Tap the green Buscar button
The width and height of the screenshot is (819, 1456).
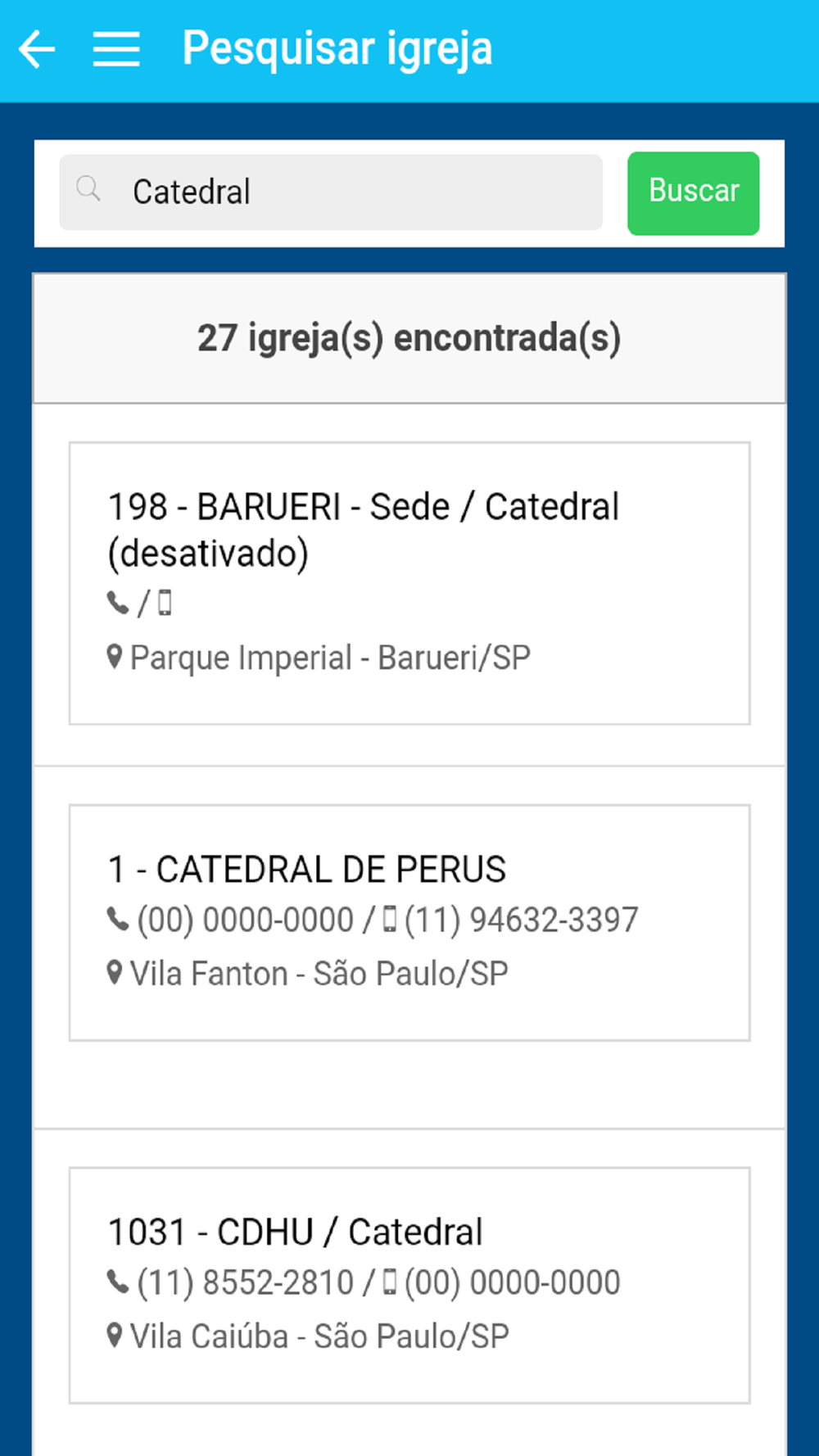[x=694, y=193]
